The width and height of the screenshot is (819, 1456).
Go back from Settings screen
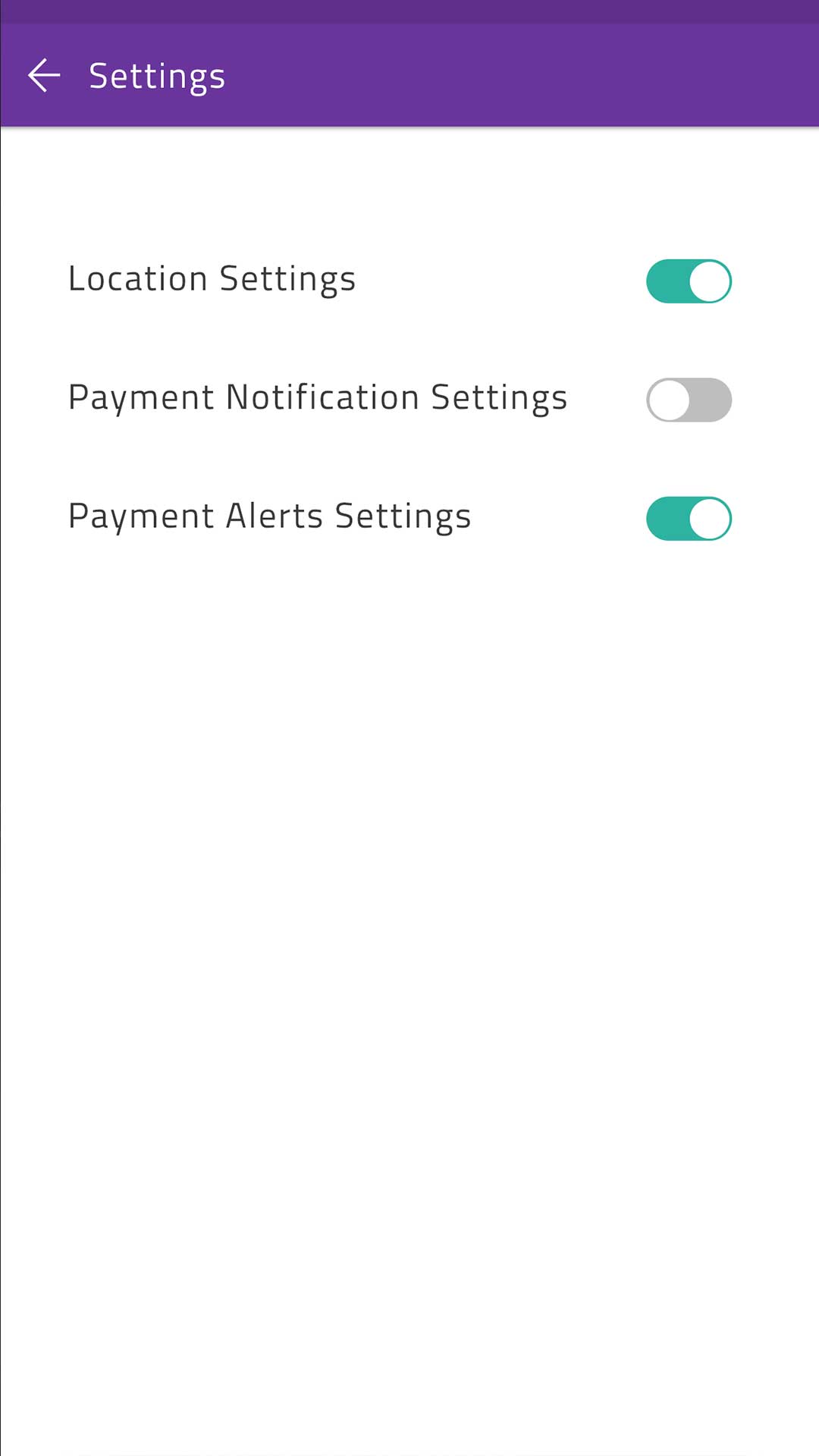pyautogui.click(x=44, y=76)
